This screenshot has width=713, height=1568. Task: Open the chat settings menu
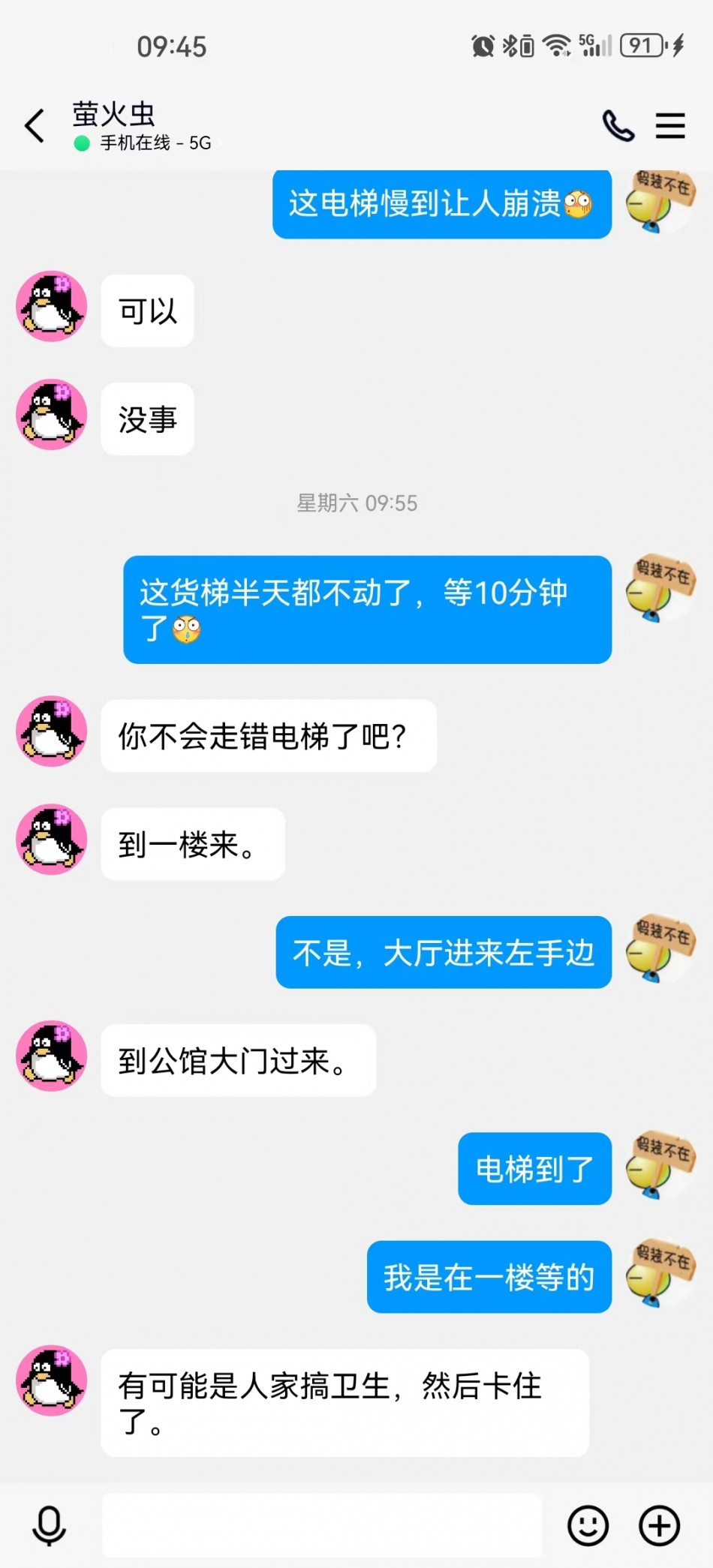(669, 125)
